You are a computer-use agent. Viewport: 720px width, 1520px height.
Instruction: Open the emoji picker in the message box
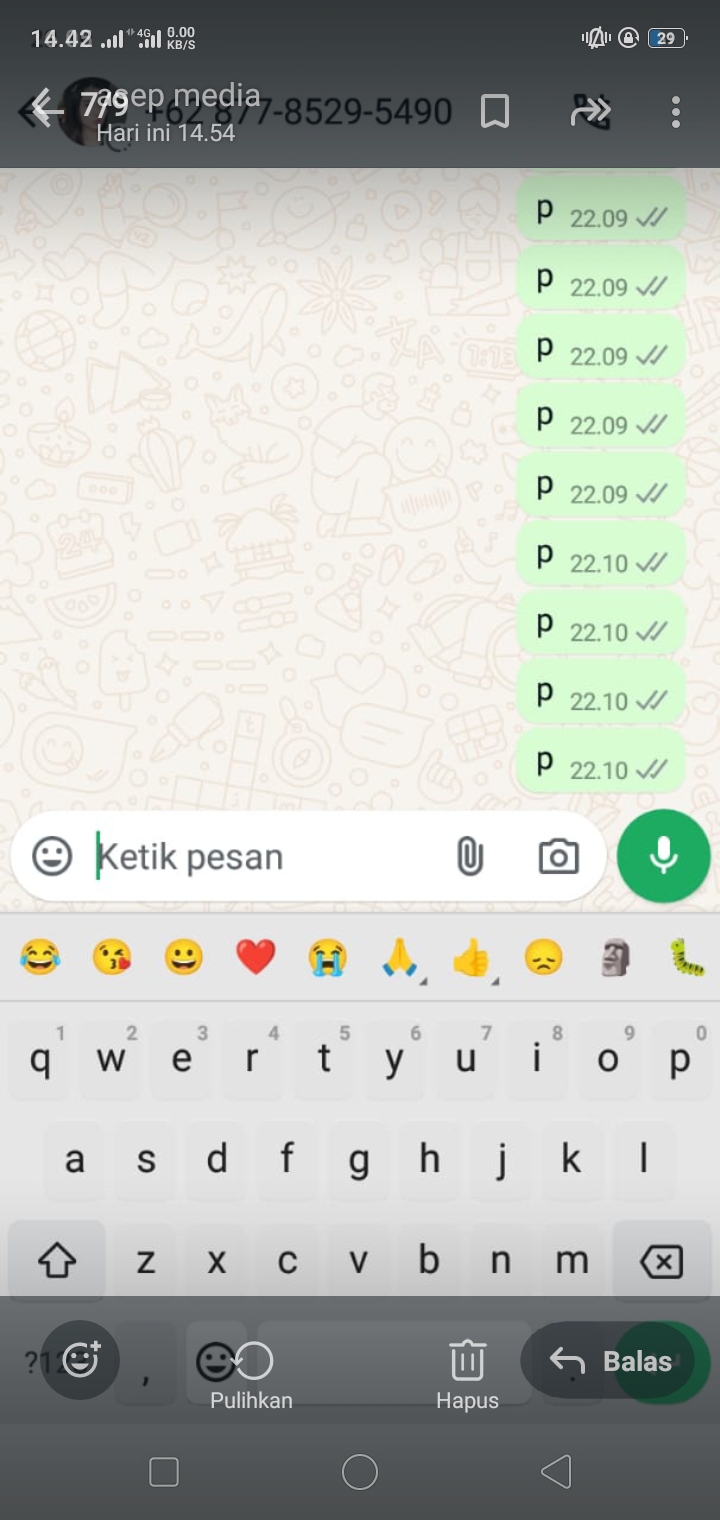point(52,857)
